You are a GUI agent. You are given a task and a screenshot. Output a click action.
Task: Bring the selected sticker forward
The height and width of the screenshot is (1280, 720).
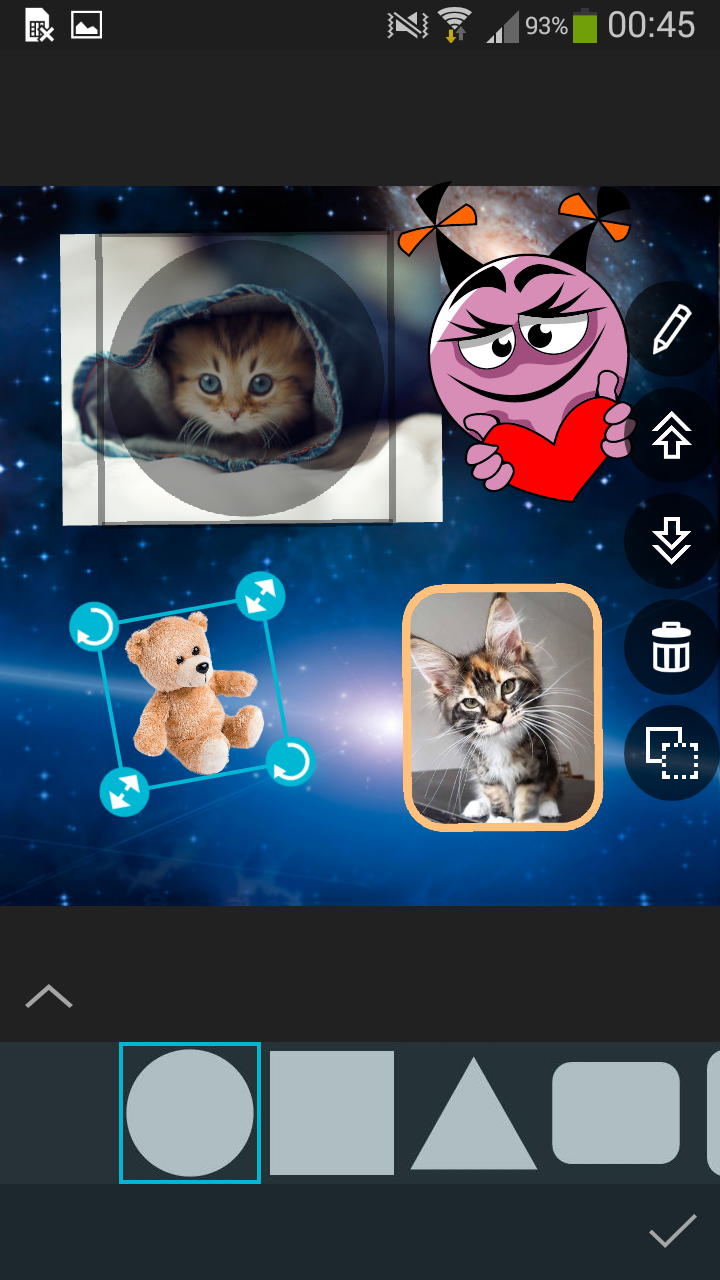point(672,436)
